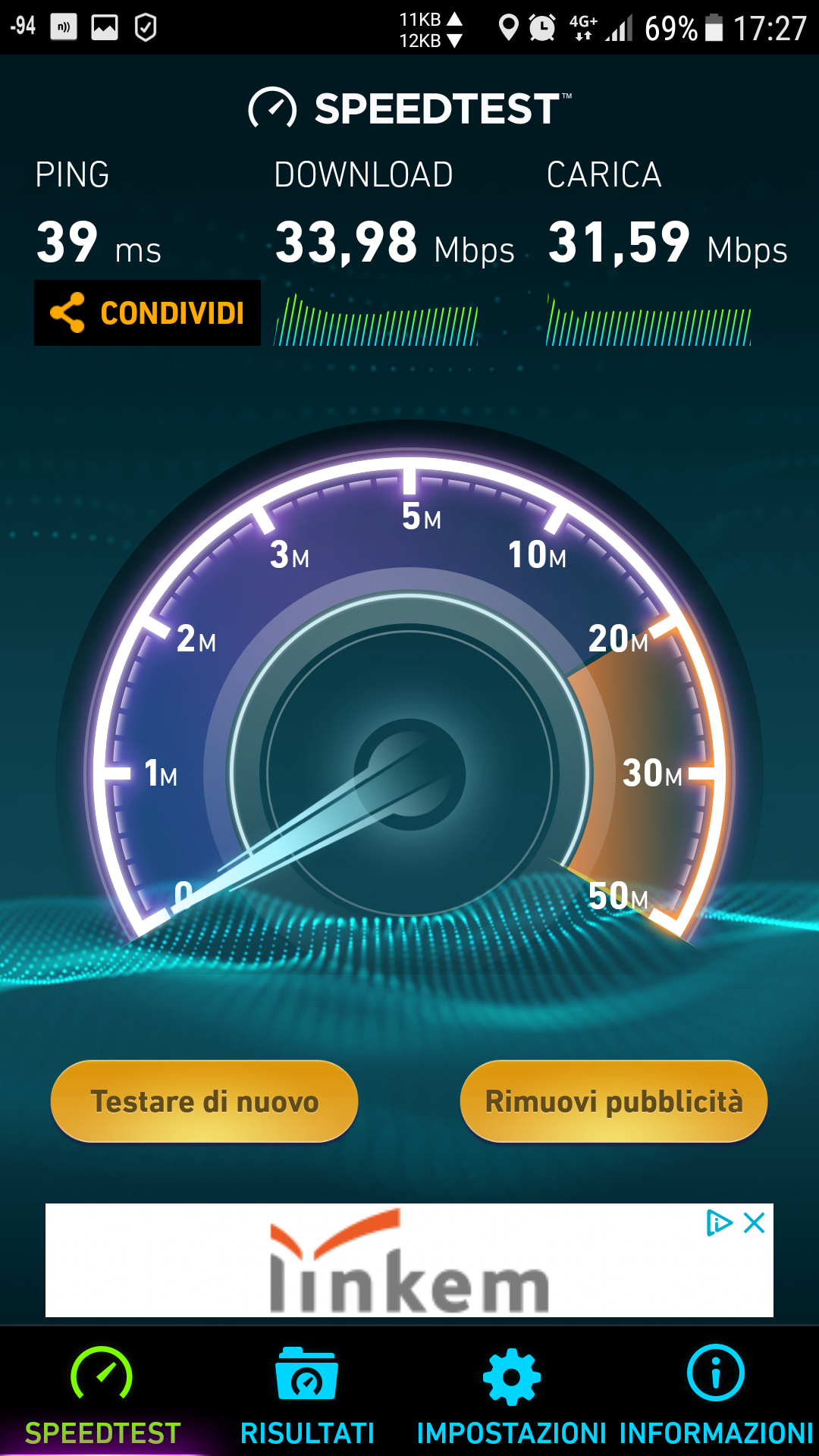
Task: Open the linkem ad banner
Action: click(409, 1260)
